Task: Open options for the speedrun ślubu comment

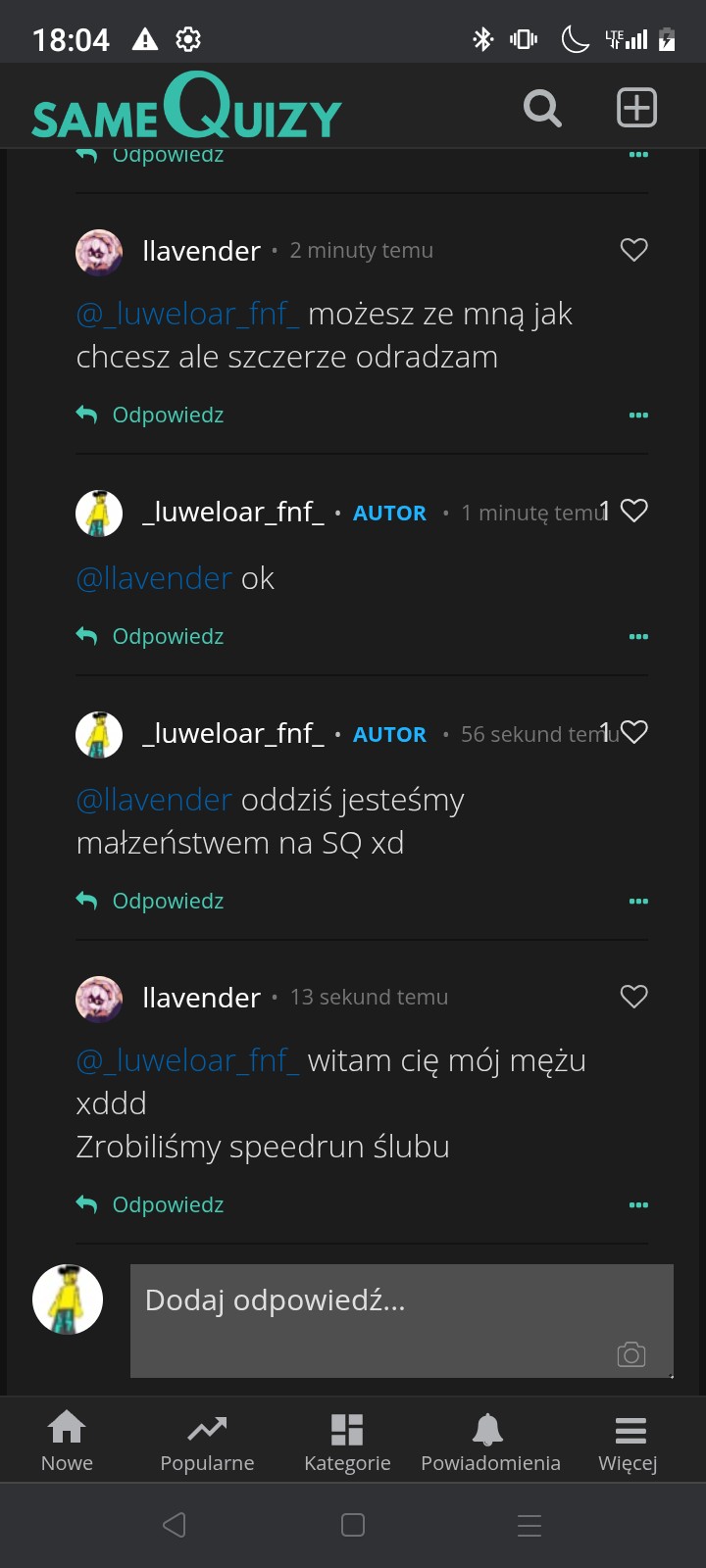Action: (638, 1205)
